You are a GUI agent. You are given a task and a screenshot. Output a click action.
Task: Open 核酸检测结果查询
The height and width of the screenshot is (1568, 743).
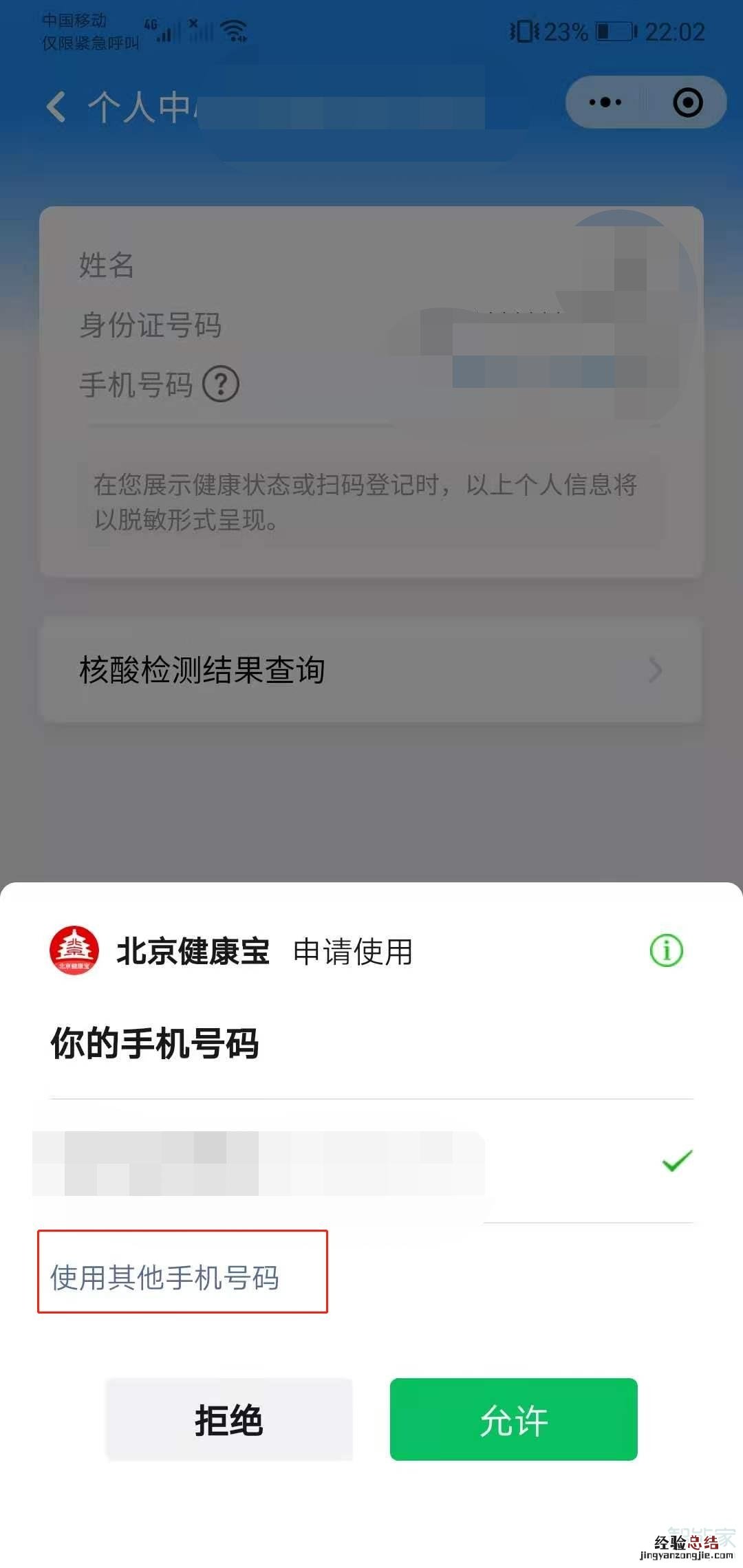371,670
